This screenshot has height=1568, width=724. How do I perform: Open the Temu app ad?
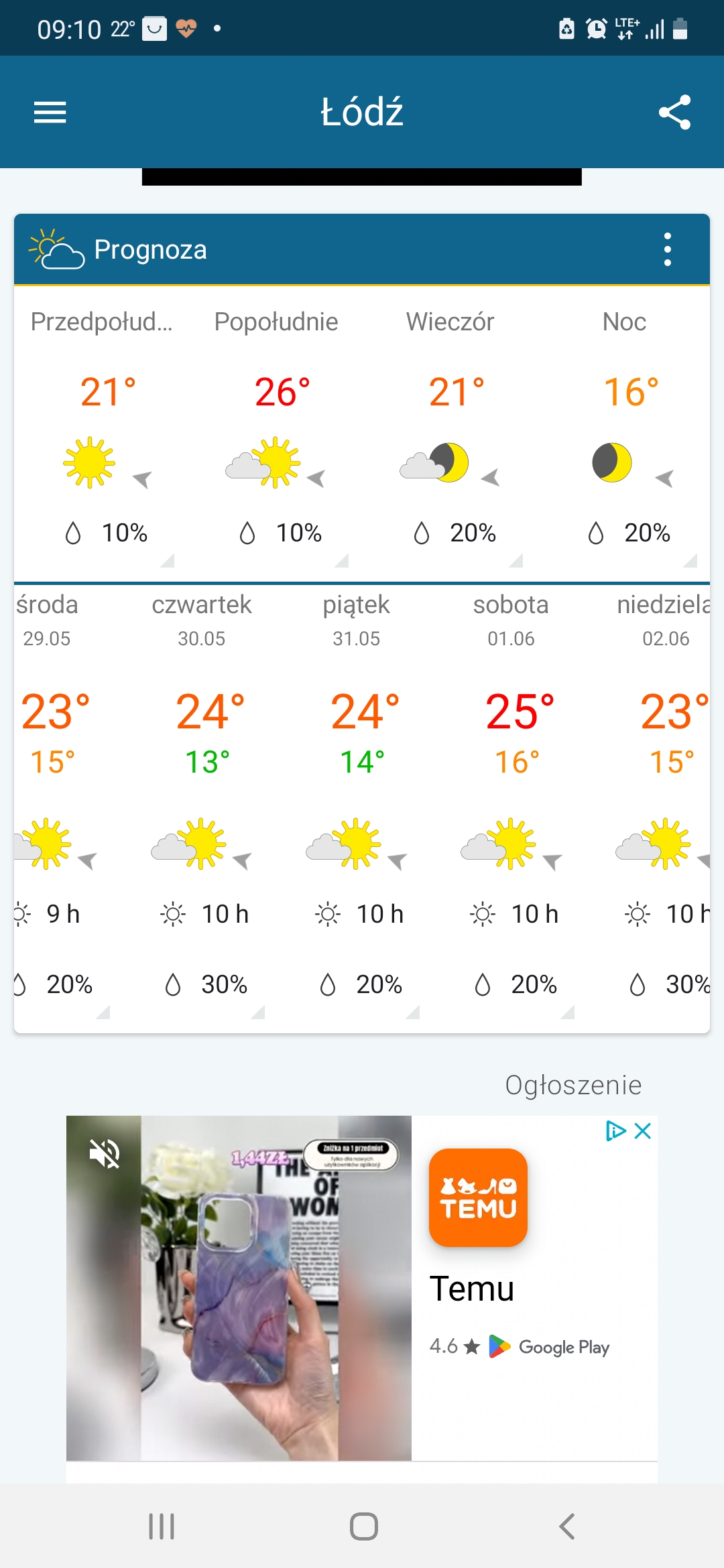478,1198
